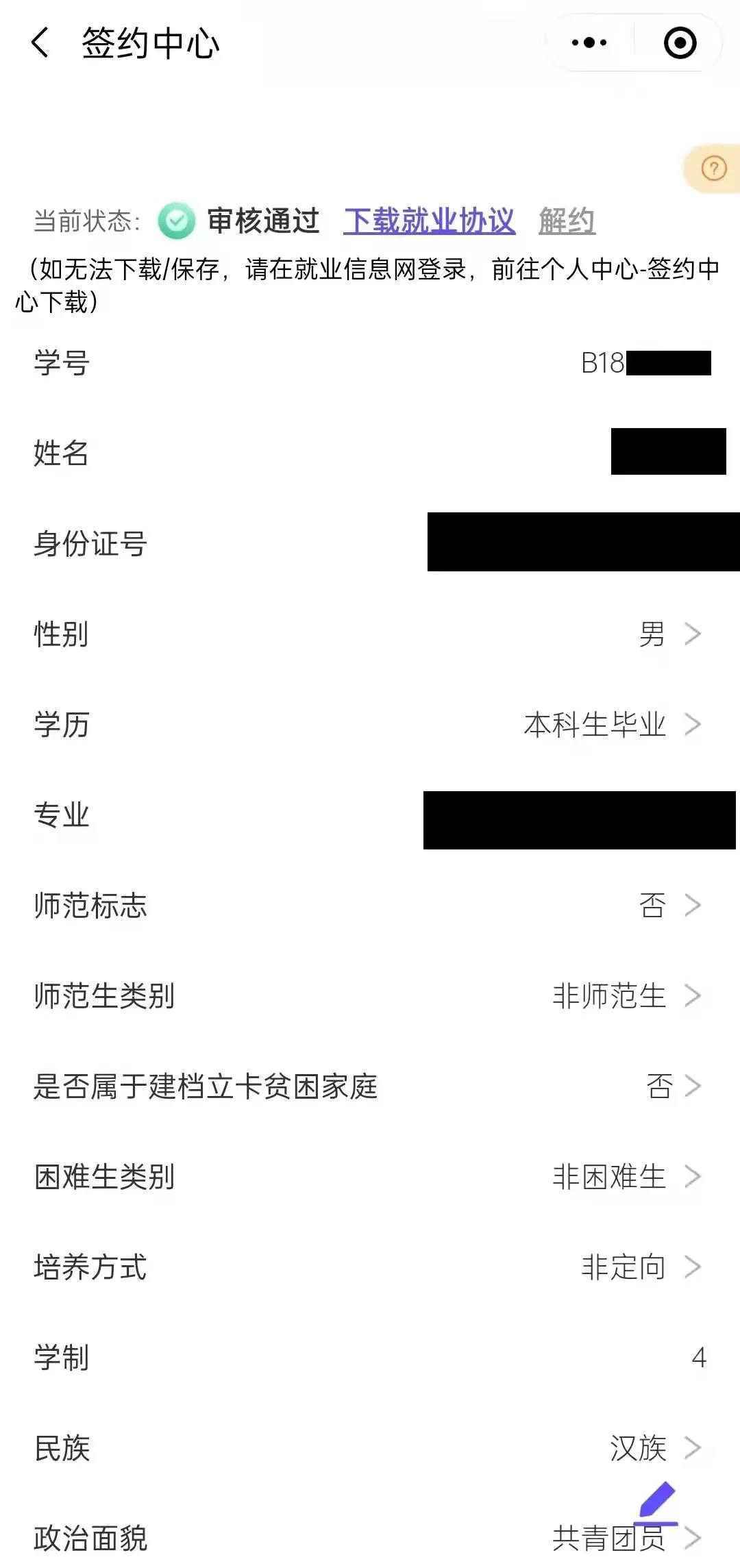Open the 性别 row
This screenshot has width=740, height=1568.
(x=370, y=634)
